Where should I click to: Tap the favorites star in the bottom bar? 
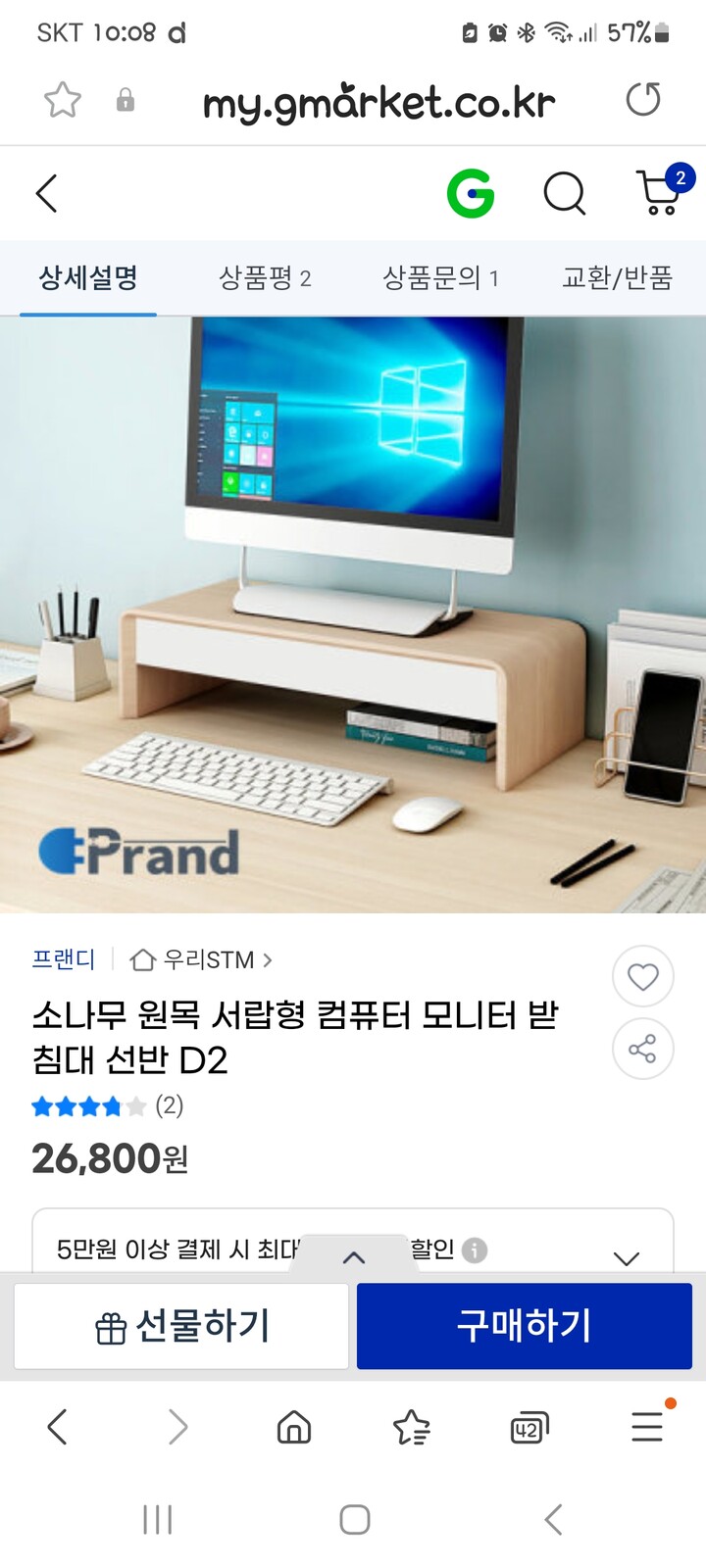411,1429
